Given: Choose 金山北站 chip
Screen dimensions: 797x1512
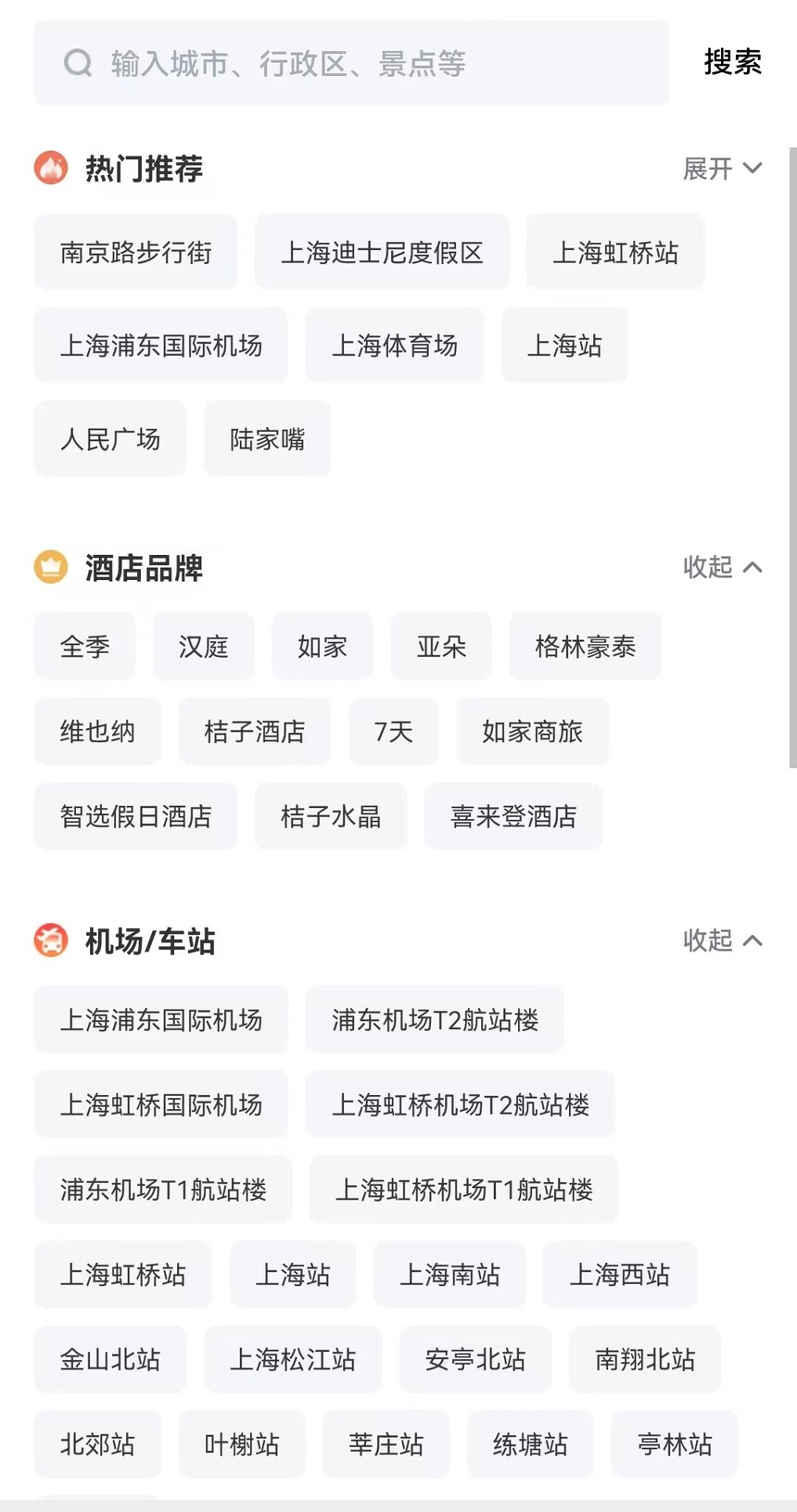Looking at the screenshot, I should pyautogui.click(x=110, y=1359).
